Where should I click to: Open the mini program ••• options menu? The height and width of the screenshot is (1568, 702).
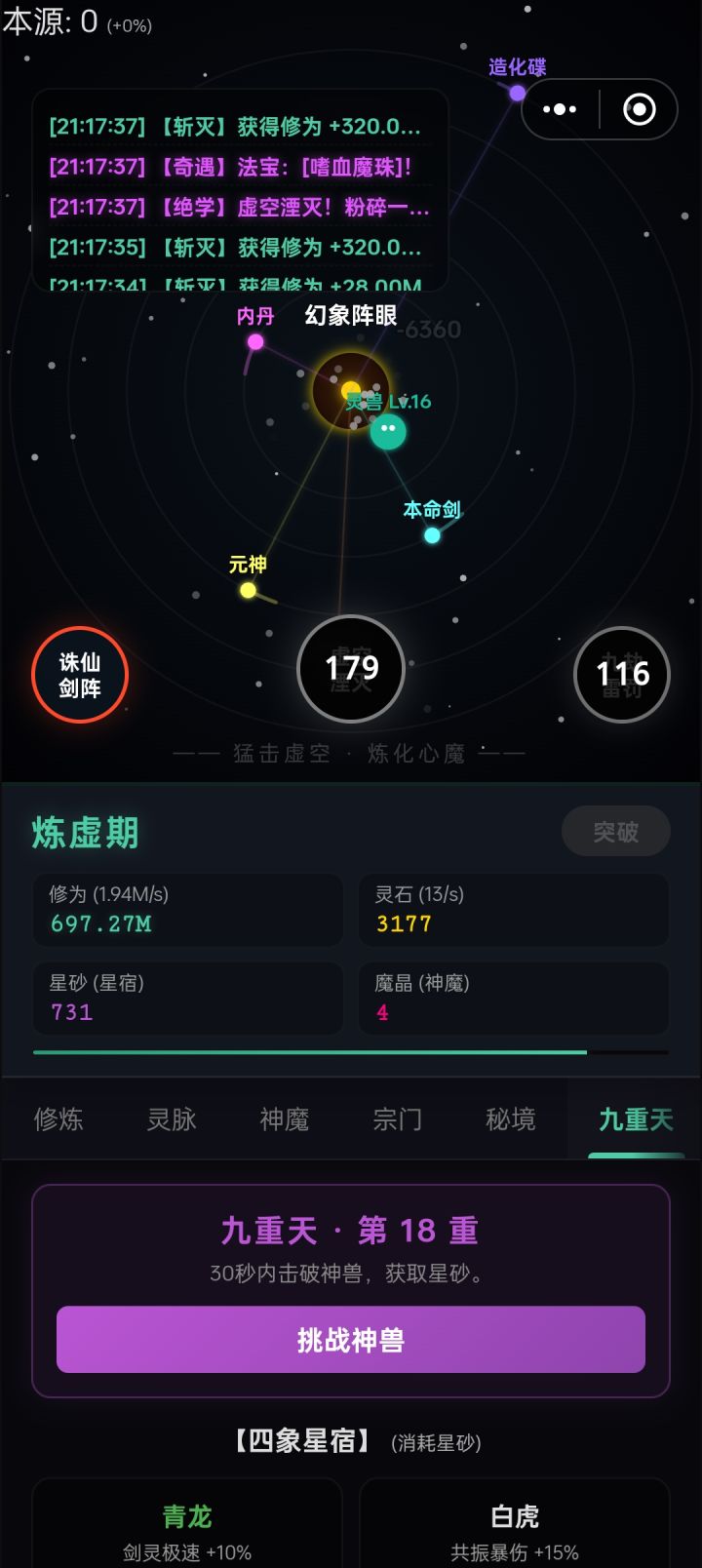tap(560, 109)
